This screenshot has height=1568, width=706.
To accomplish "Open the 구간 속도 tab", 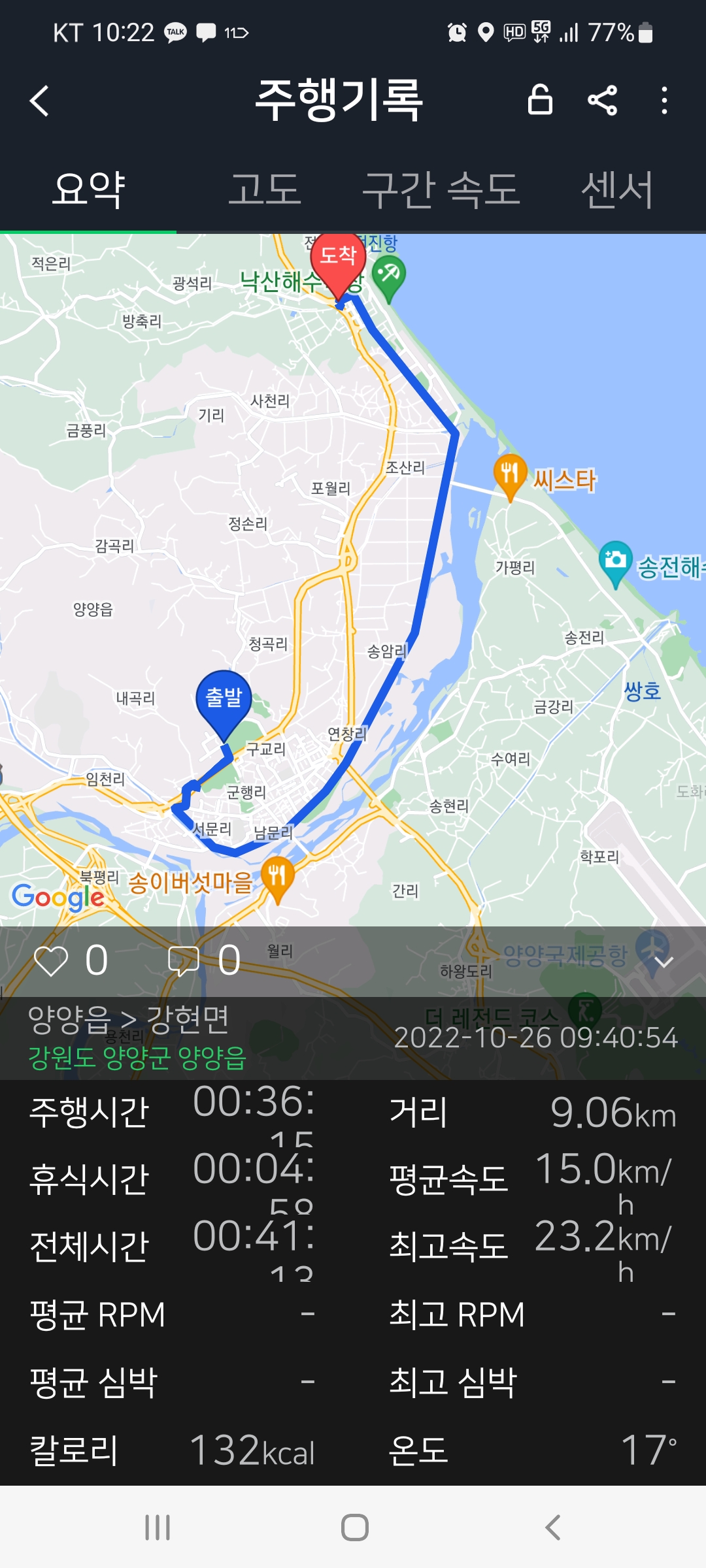I will click(x=441, y=189).
